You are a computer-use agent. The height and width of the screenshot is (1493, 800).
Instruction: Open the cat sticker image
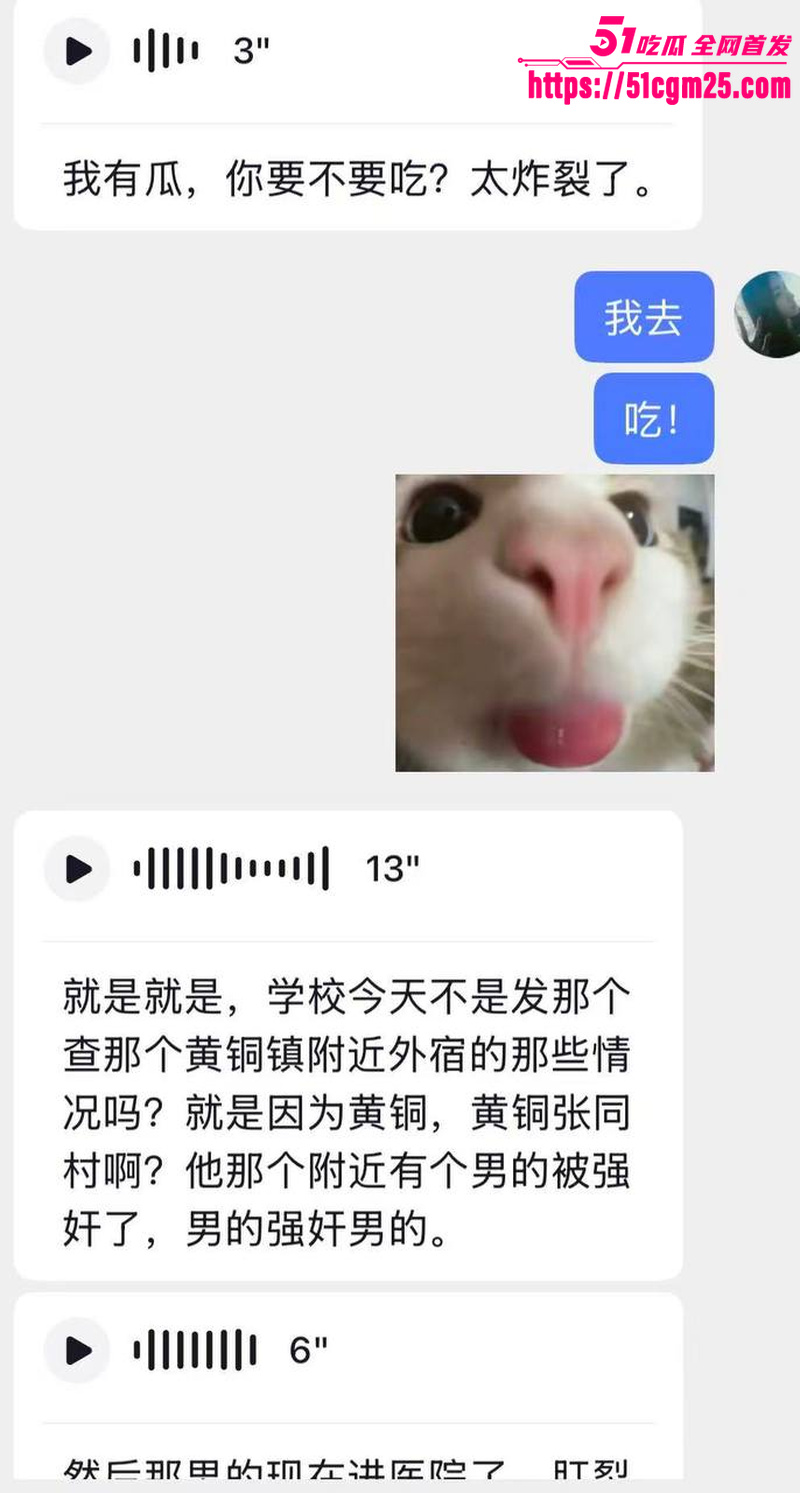[555, 622]
